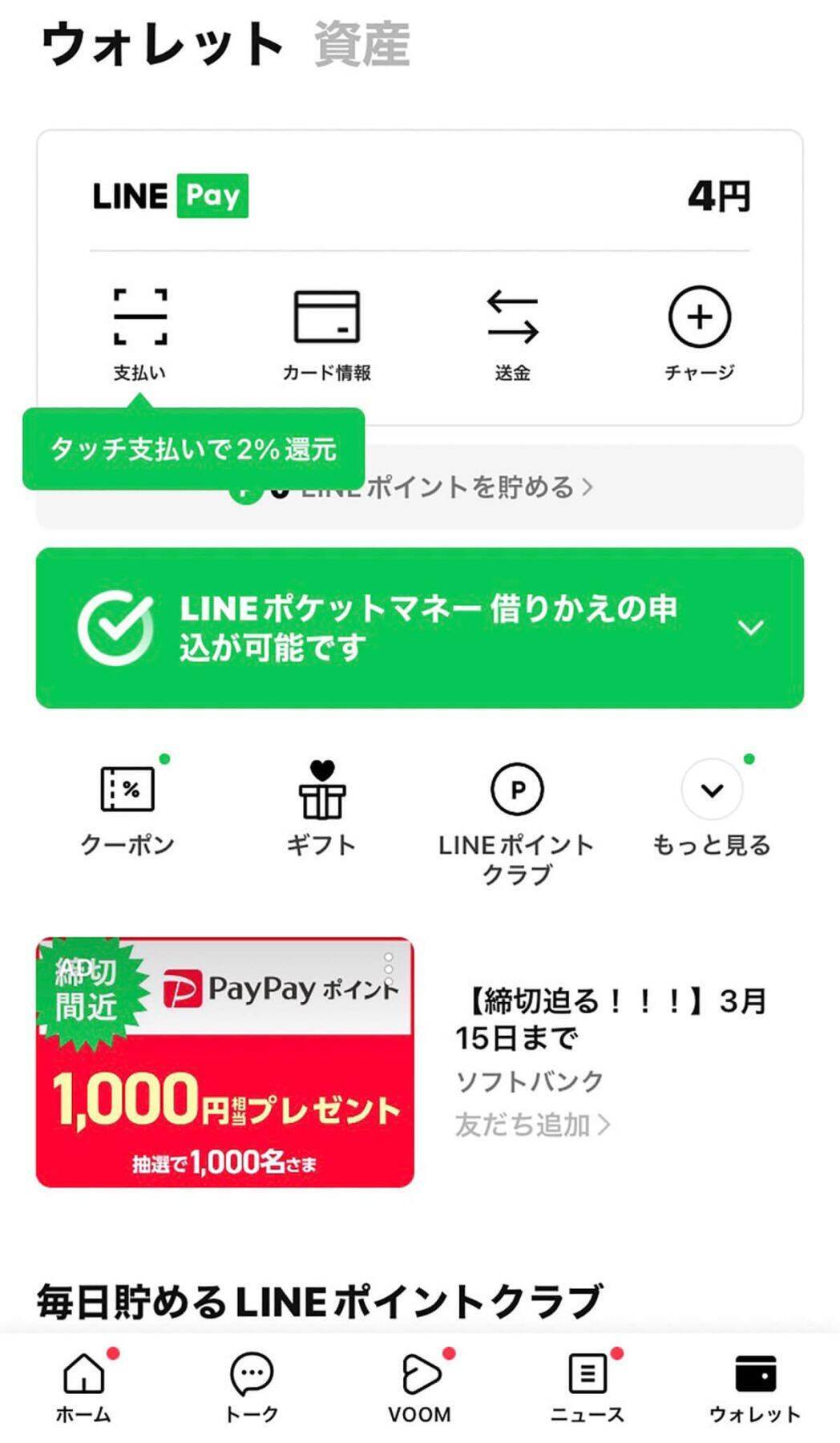This screenshot has width=840, height=1443.
Task: Expand LINEポケットマネー banner
Action: [x=750, y=627]
